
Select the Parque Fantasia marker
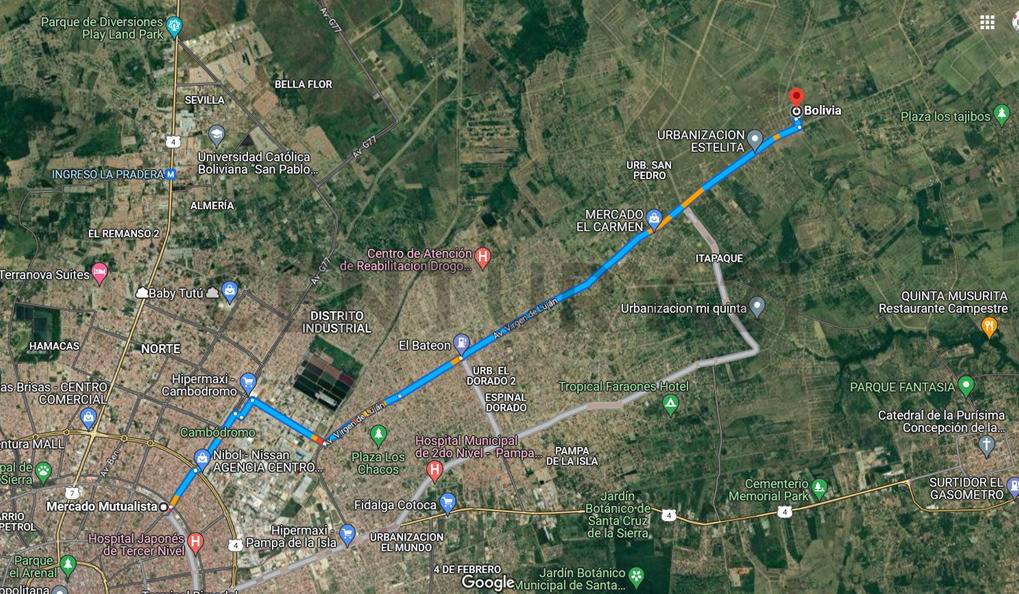[966, 385]
